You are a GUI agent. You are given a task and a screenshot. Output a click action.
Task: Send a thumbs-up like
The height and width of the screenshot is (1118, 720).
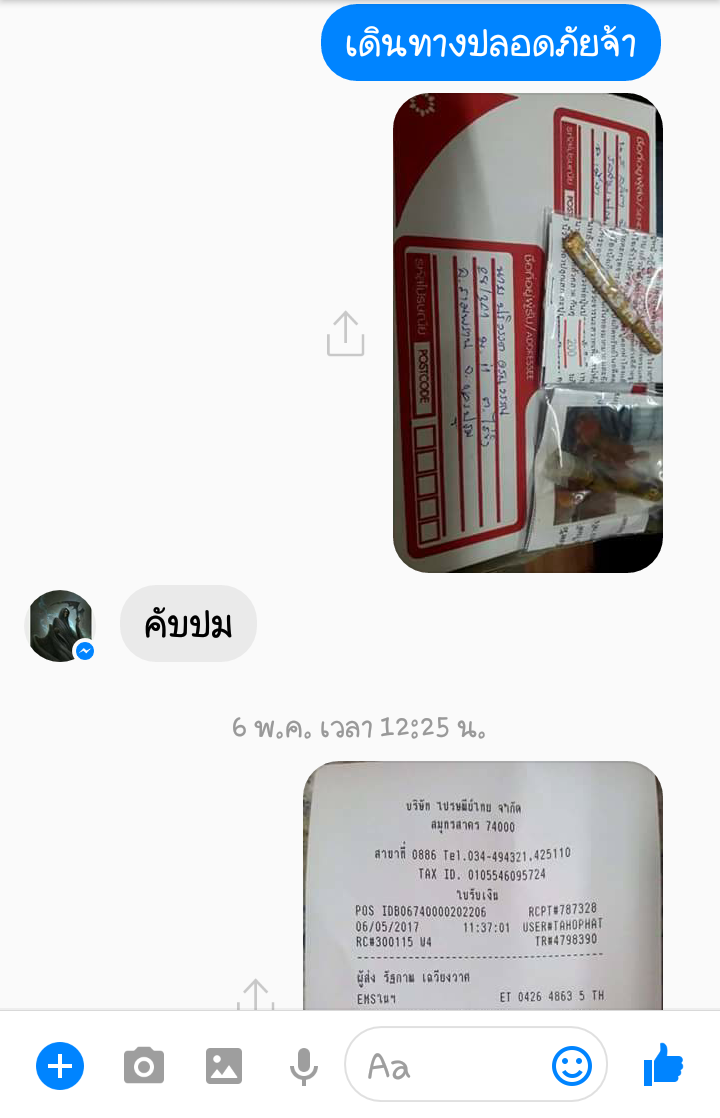point(664,1064)
